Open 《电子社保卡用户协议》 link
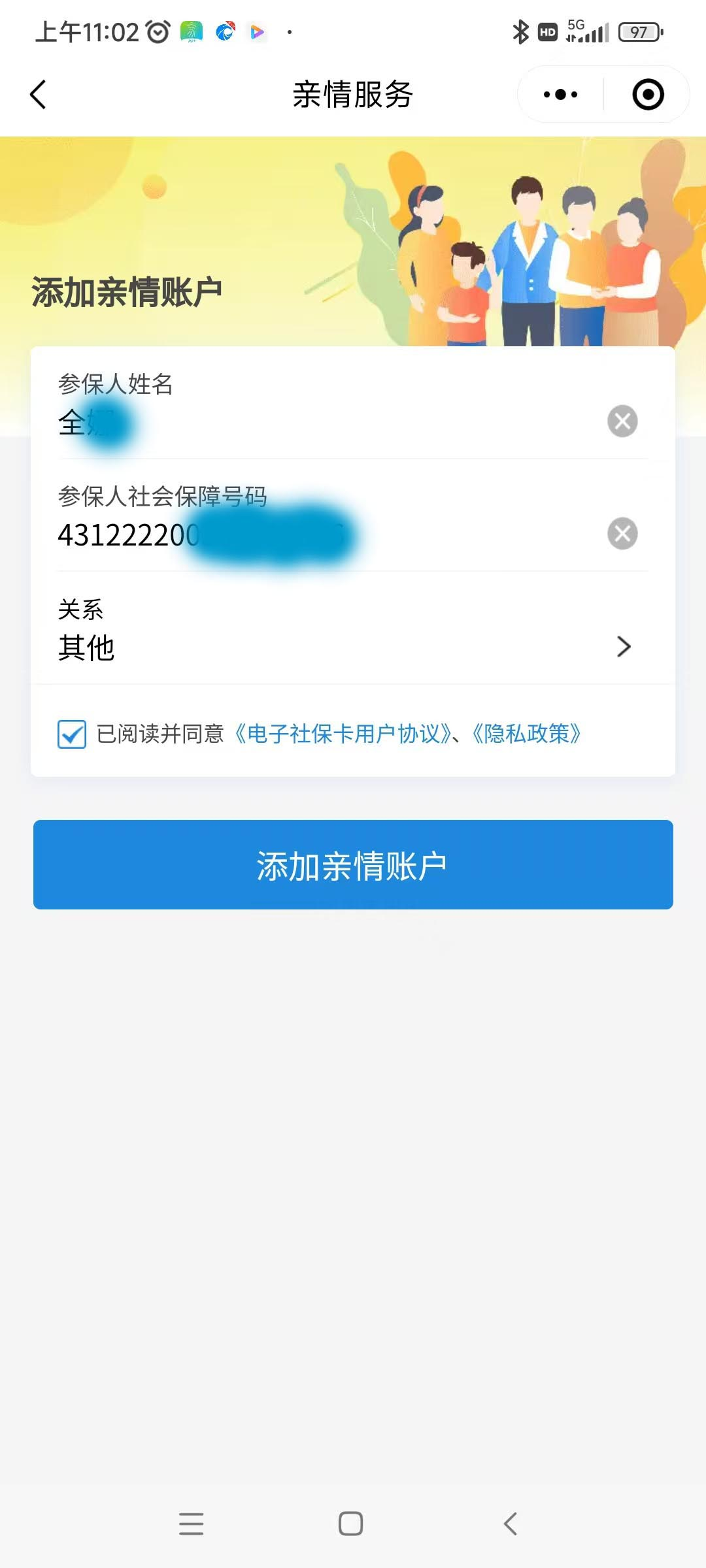The width and height of the screenshot is (706, 1568). (344, 734)
